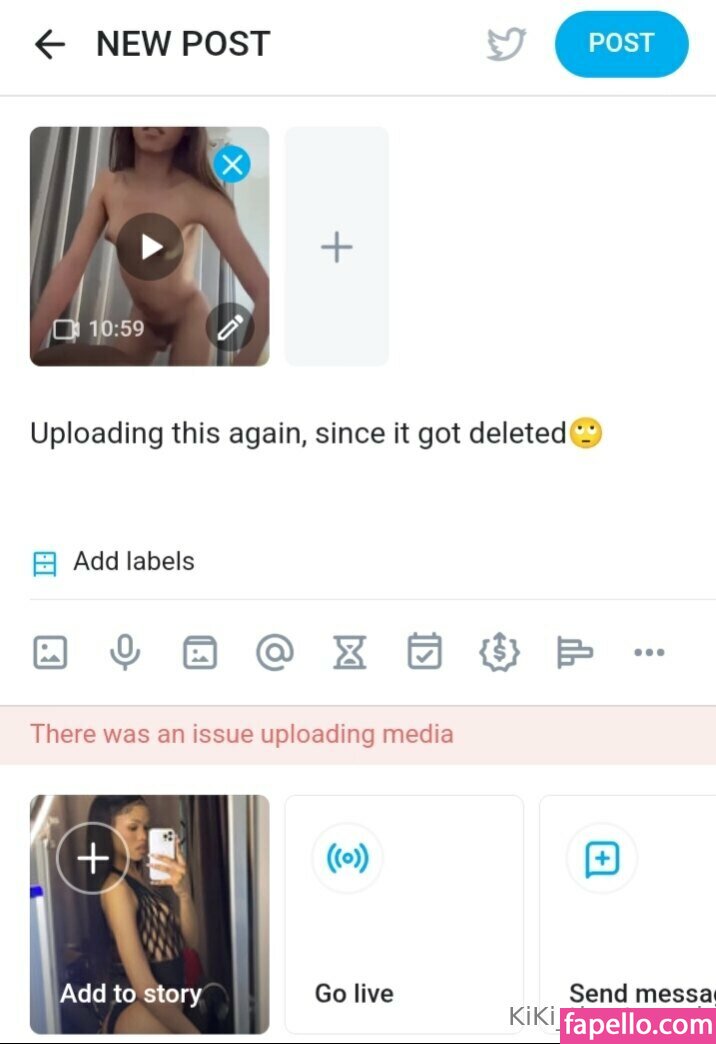Record audio with the microphone icon
Viewport: 716px width, 1044px height.
[x=125, y=653]
